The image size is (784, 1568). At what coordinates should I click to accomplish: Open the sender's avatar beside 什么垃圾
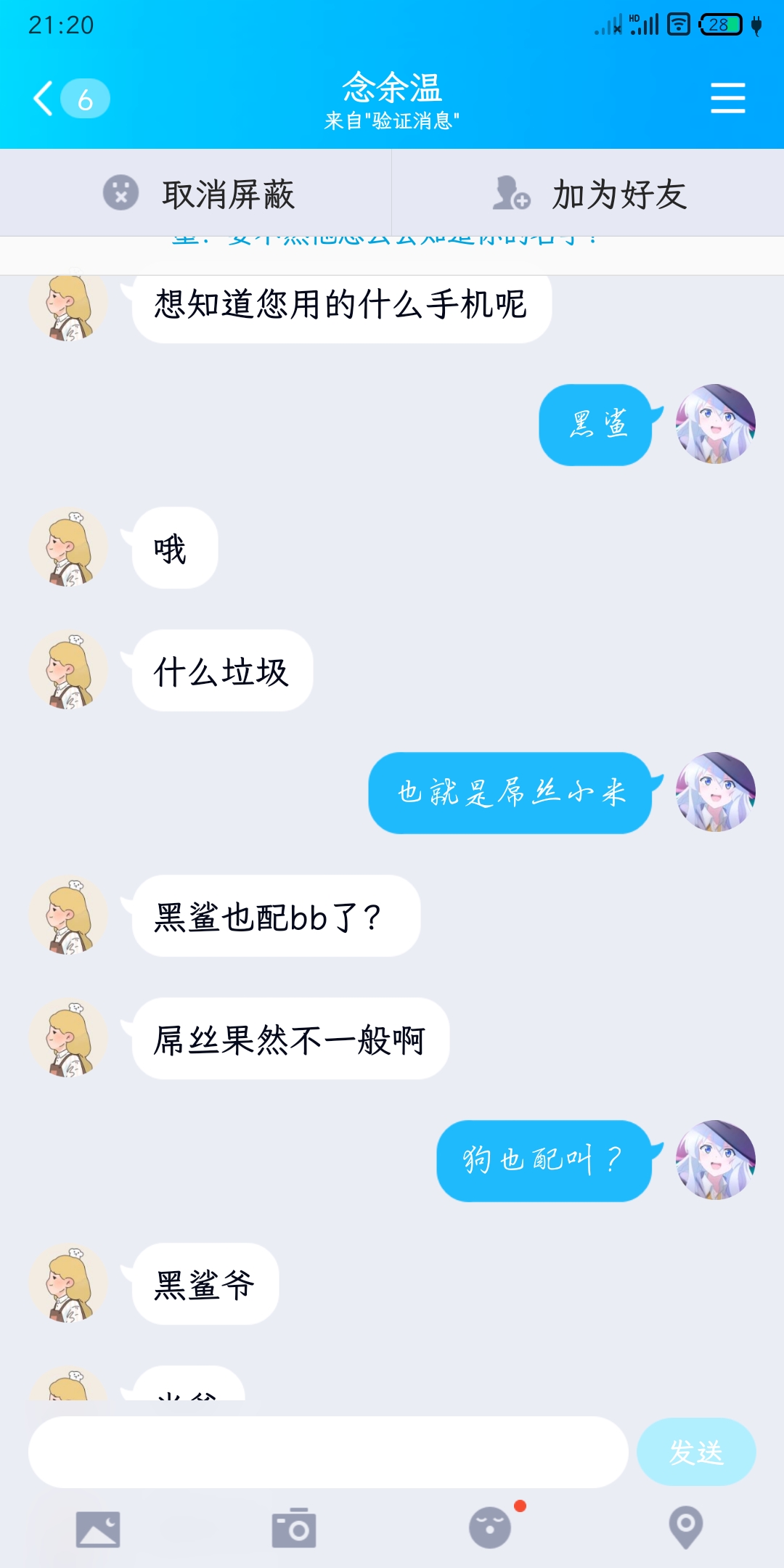[x=68, y=669]
